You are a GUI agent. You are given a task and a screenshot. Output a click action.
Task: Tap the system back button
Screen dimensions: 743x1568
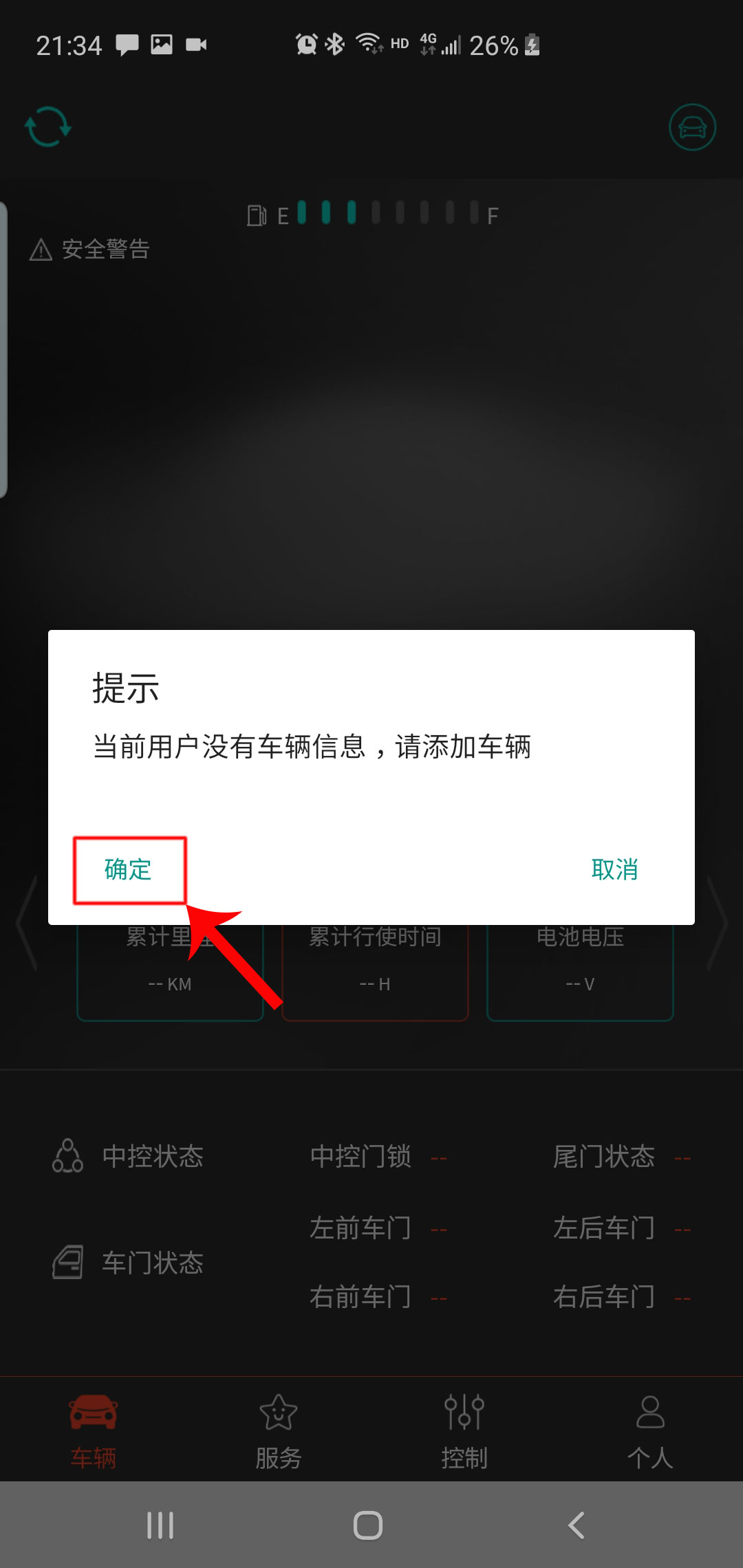[577, 1525]
